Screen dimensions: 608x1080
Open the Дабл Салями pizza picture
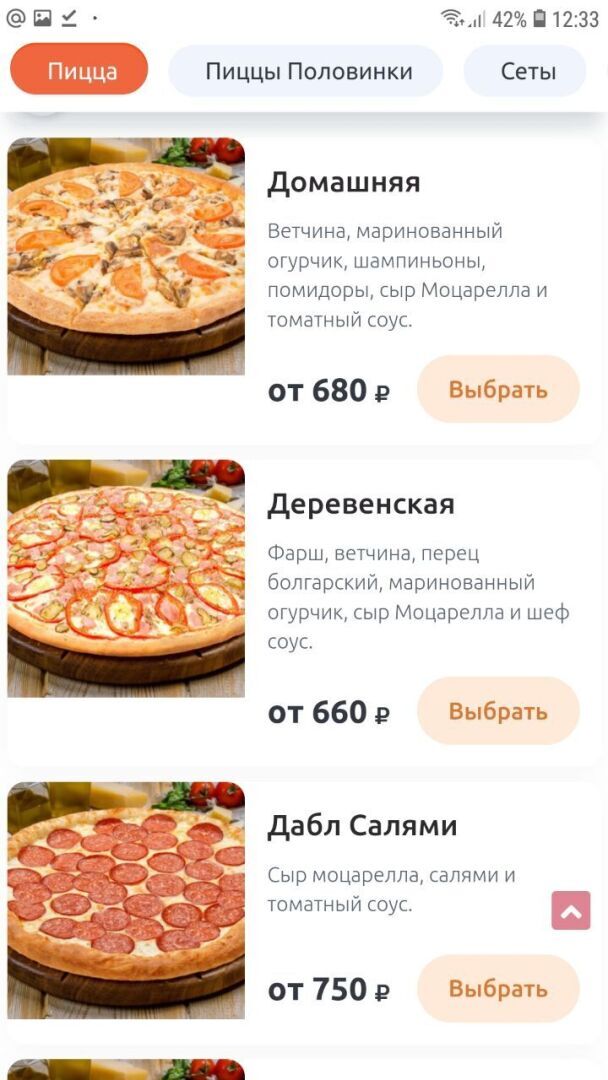pyautogui.click(x=126, y=900)
